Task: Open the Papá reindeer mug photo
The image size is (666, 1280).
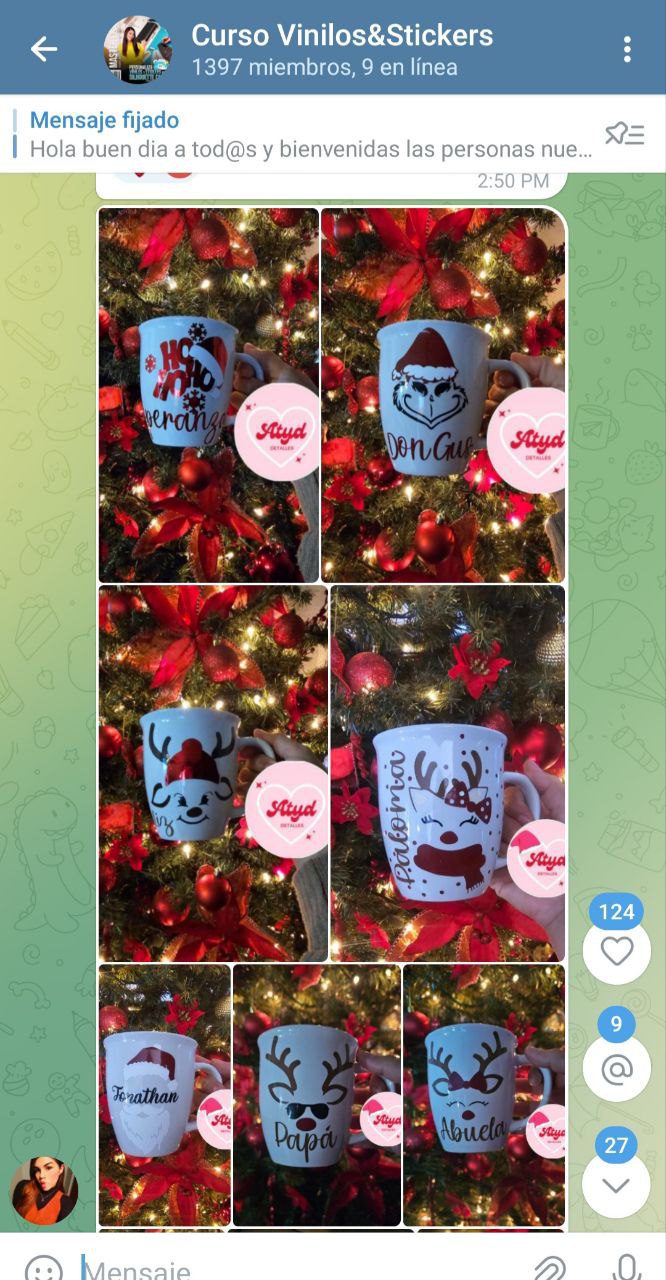Action: 317,1095
